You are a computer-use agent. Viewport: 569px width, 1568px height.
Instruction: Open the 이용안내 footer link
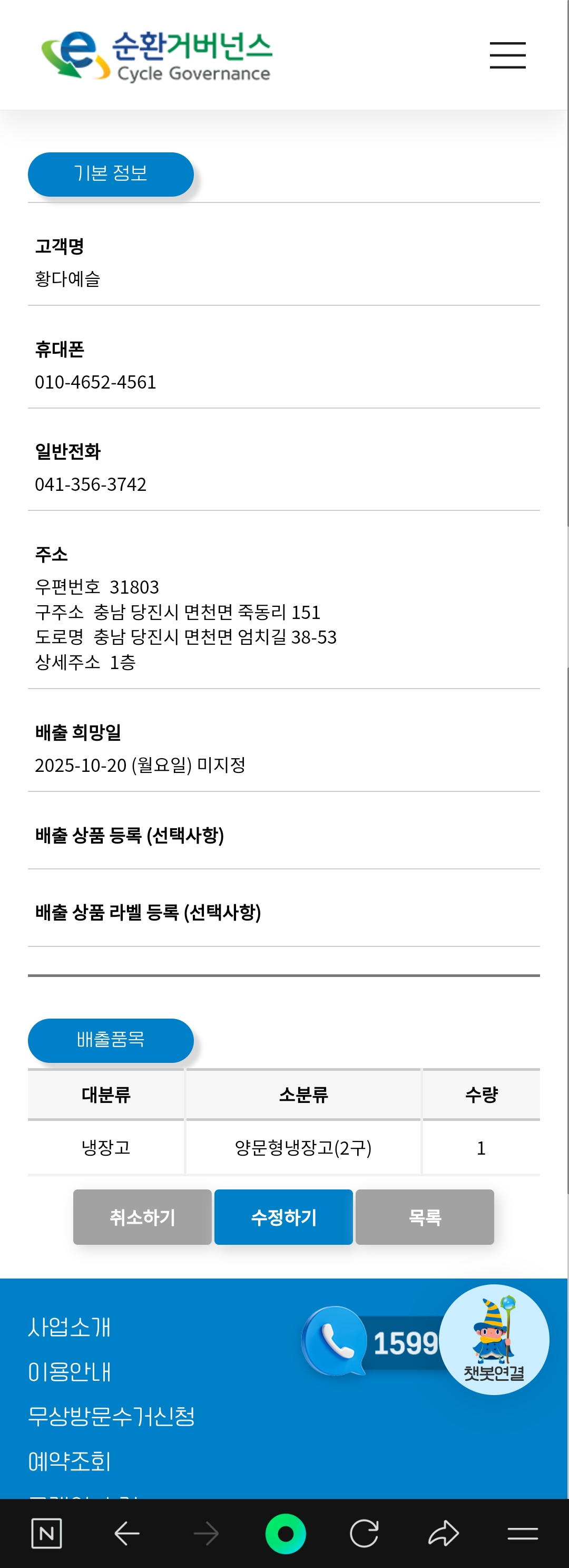(x=70, y=1371)
